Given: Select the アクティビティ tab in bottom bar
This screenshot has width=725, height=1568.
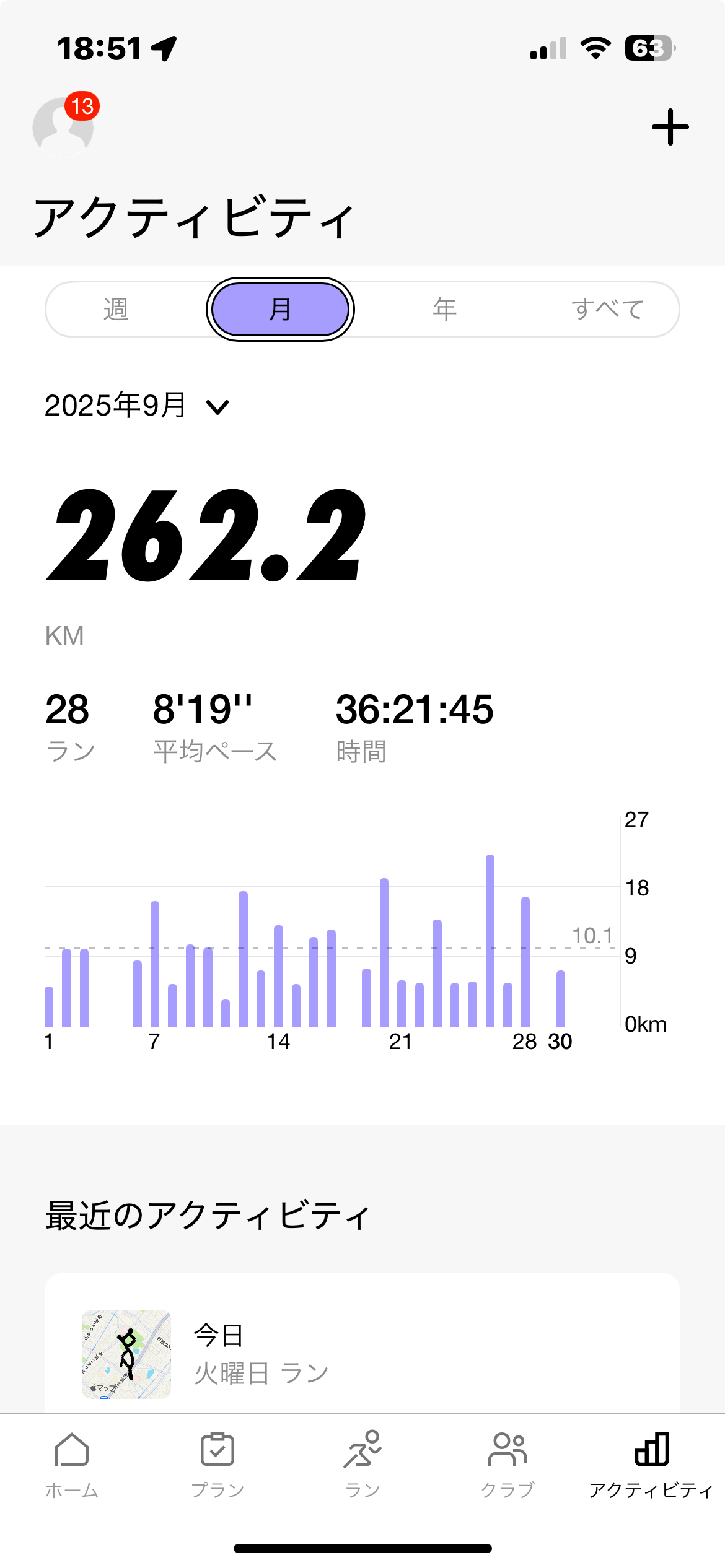Looking at the screenshot, I should (x=651, y=1464).
